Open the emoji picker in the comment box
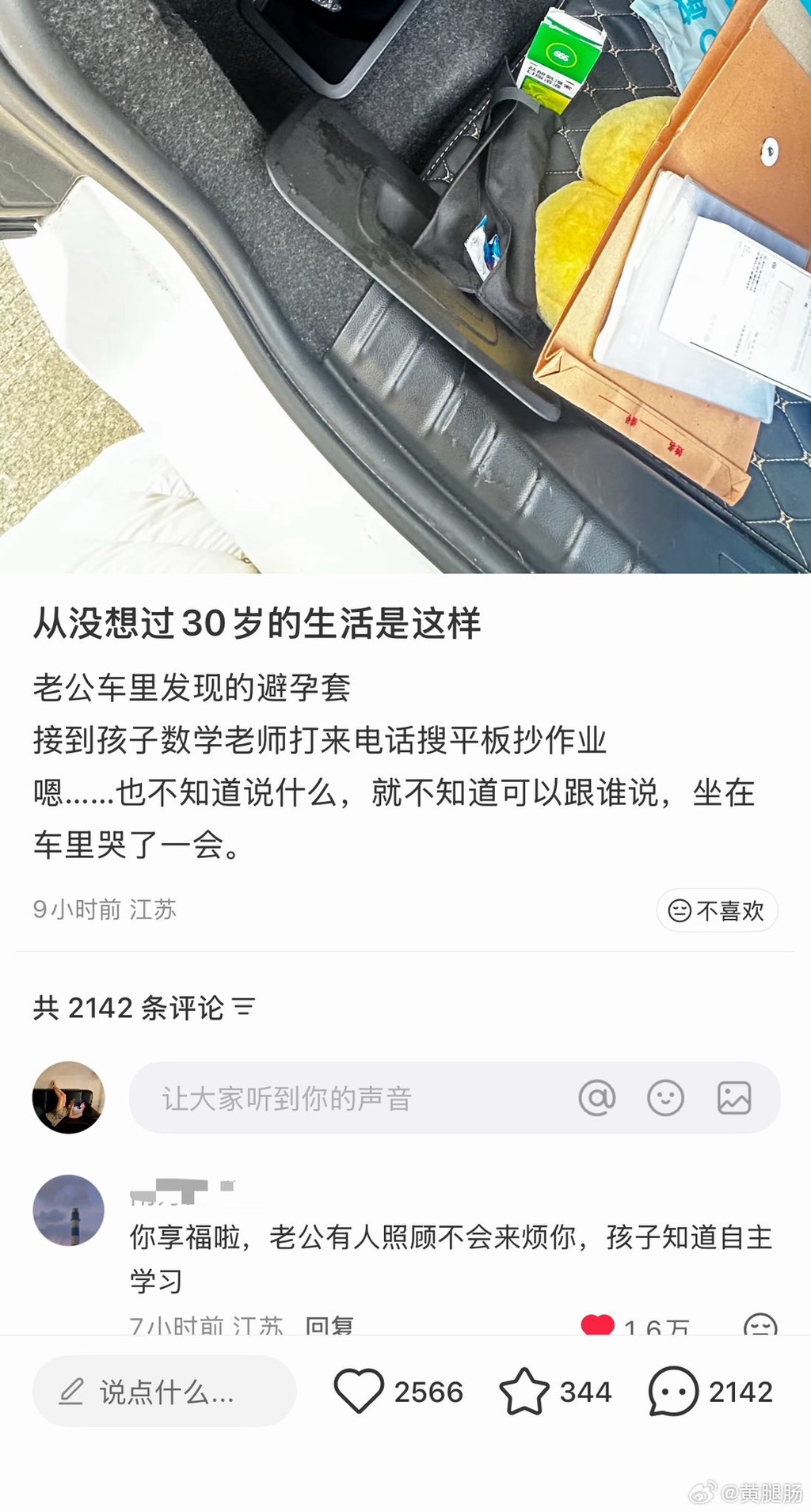The image size is (811, 1512). (665, 1098)
